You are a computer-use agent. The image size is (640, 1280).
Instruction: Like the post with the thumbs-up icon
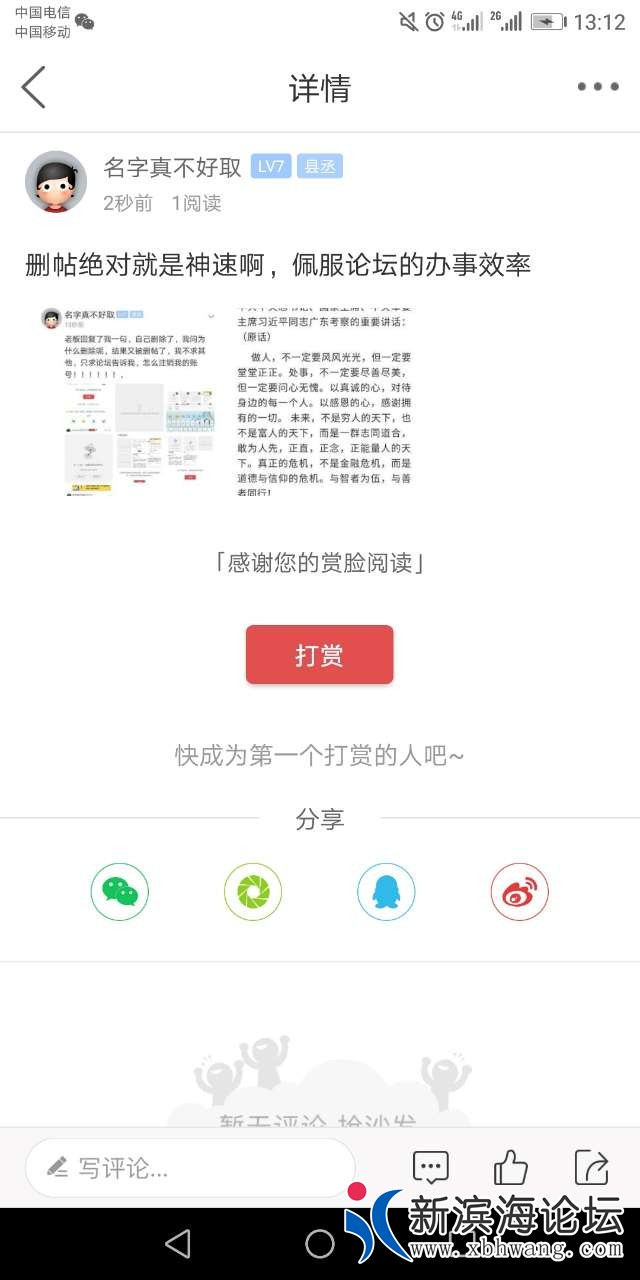pyautogui.click(x=510, y=1167)
